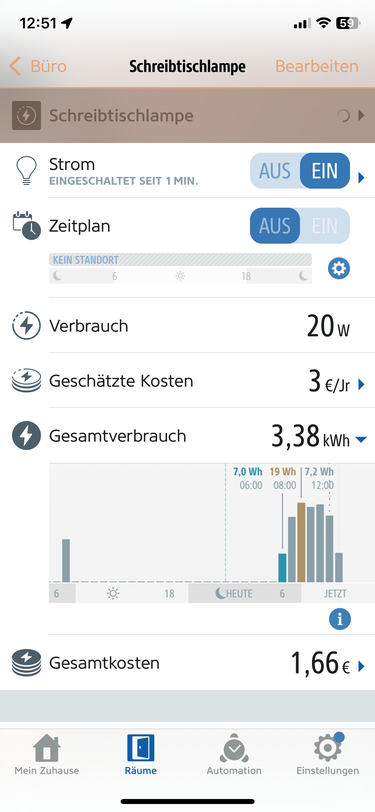Go to the Automation tab
Screen dimensions: 375x812
[x=234, y=755]
